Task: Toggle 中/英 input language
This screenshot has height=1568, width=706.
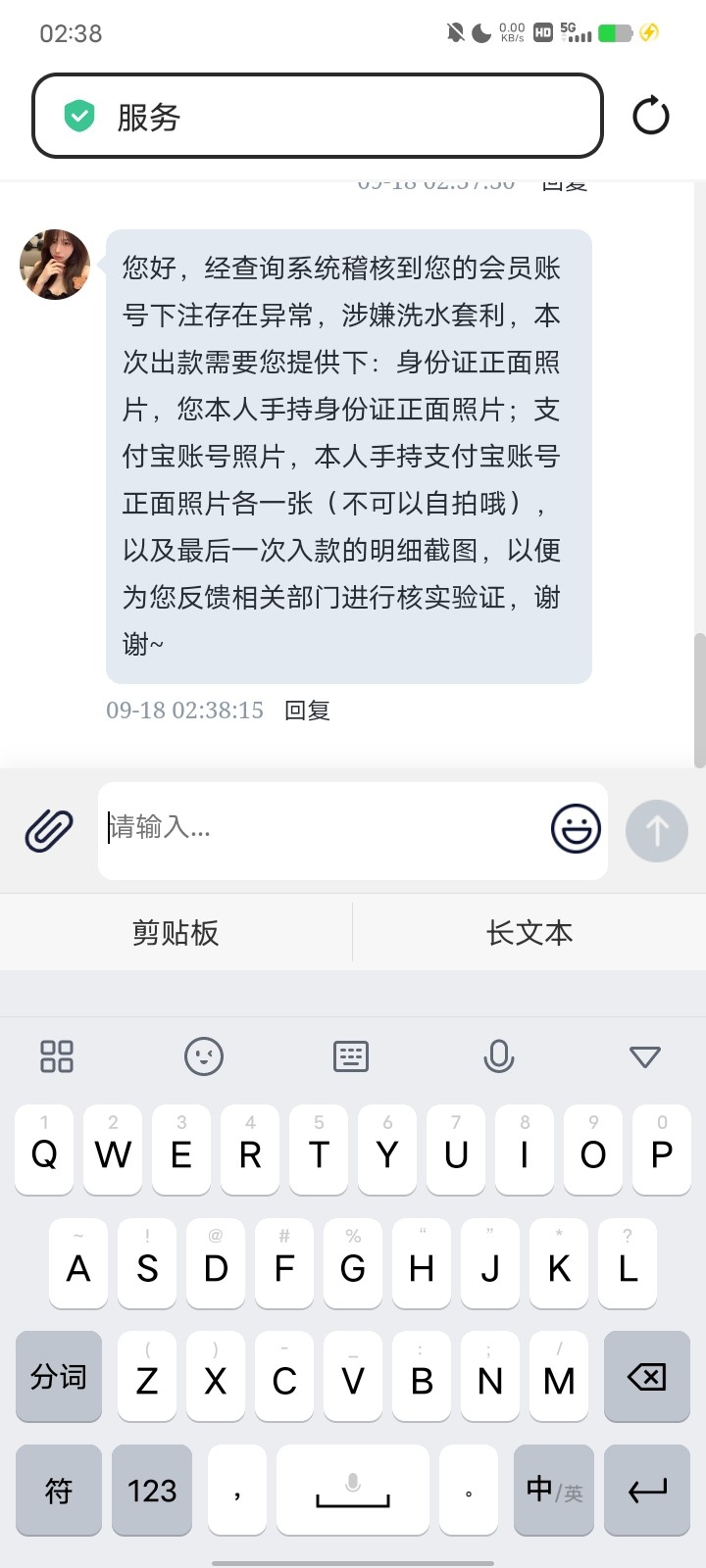Action: pyautogui.click(x=554, y=1491)
